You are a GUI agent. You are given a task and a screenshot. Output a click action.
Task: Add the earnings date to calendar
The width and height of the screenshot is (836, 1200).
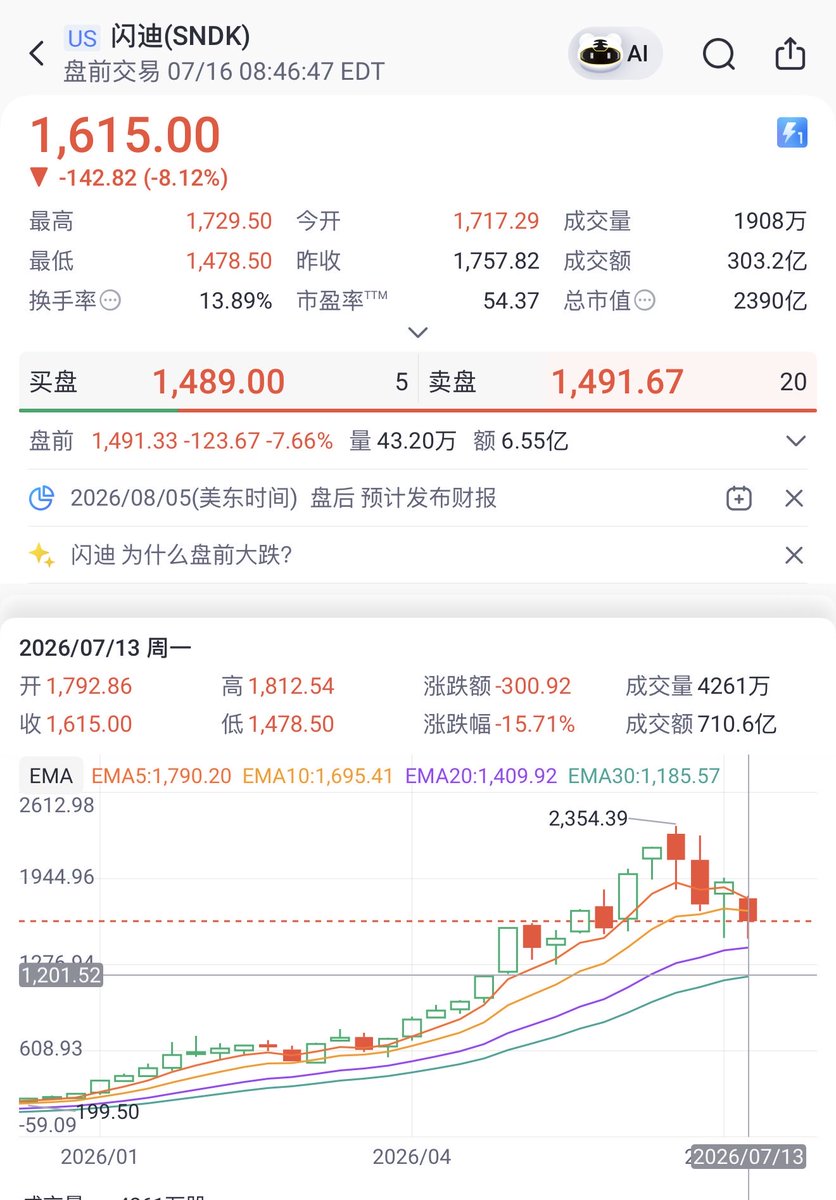click(738, 498)
